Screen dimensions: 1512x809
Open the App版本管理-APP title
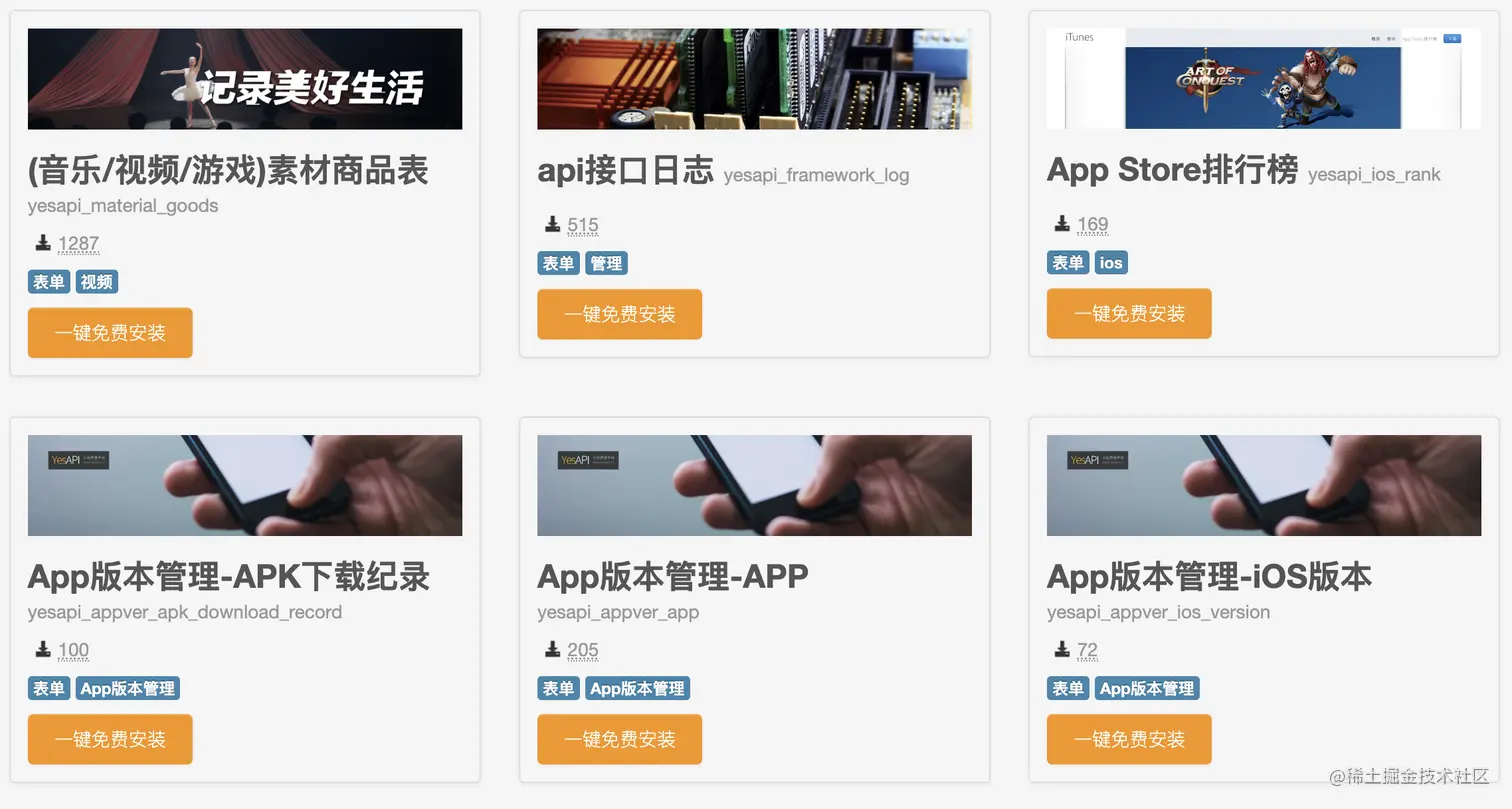672,577
